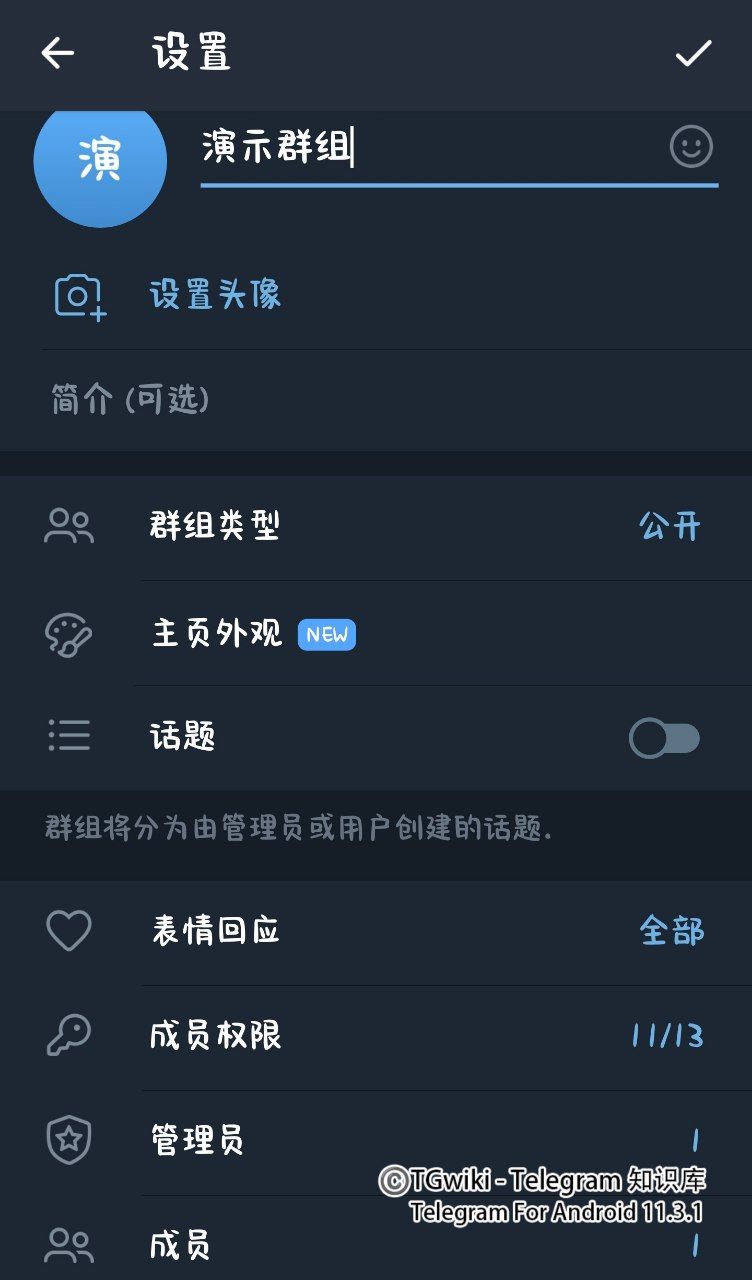Click the key icon next to 成员权限
752x1280 pixels.
(69, 1036)
